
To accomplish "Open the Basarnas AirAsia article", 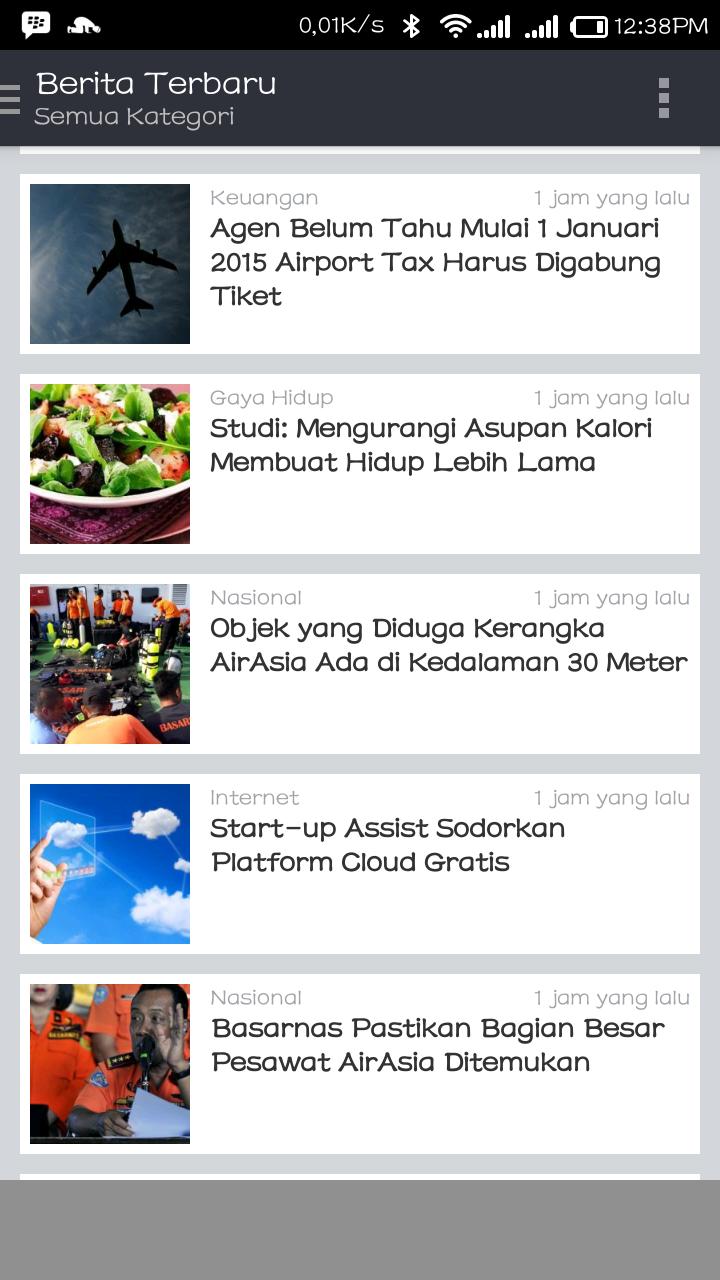I will click(436, 1044).
